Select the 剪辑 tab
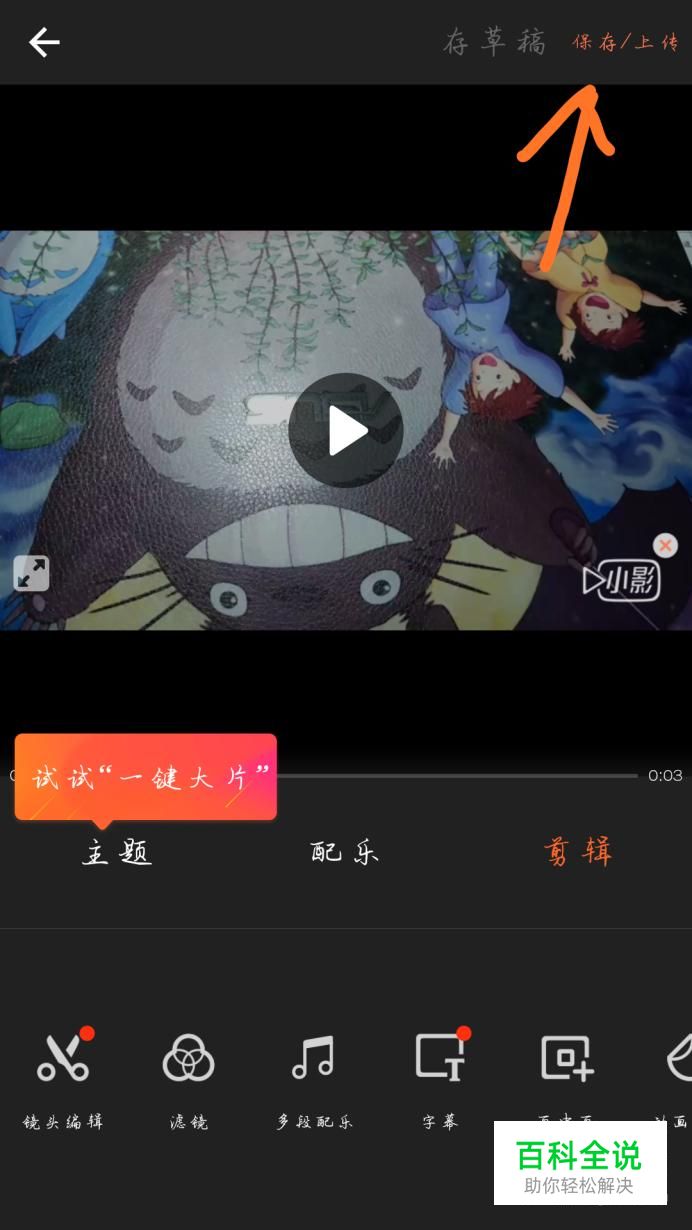 [x=578, y=852]
